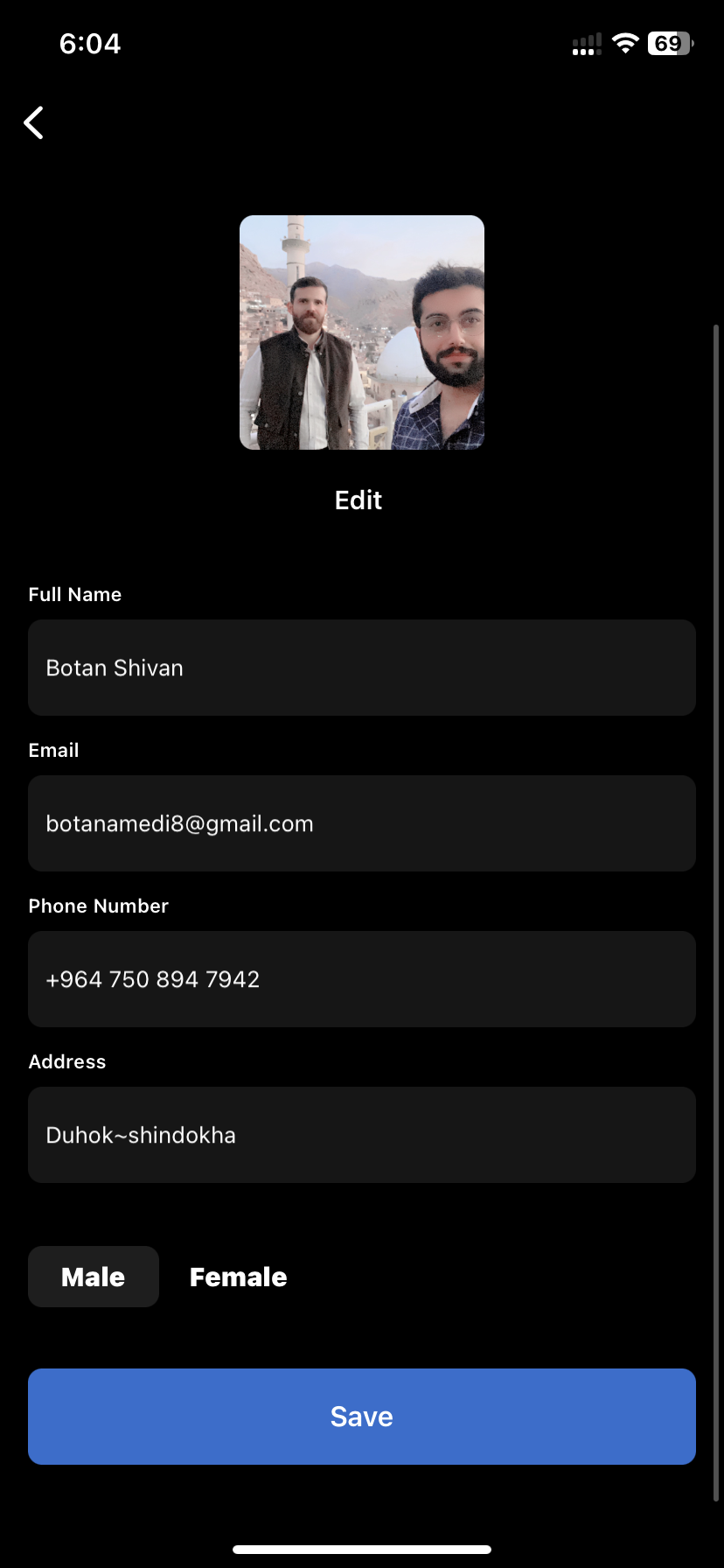Change the Address field

coord(362,1135)
